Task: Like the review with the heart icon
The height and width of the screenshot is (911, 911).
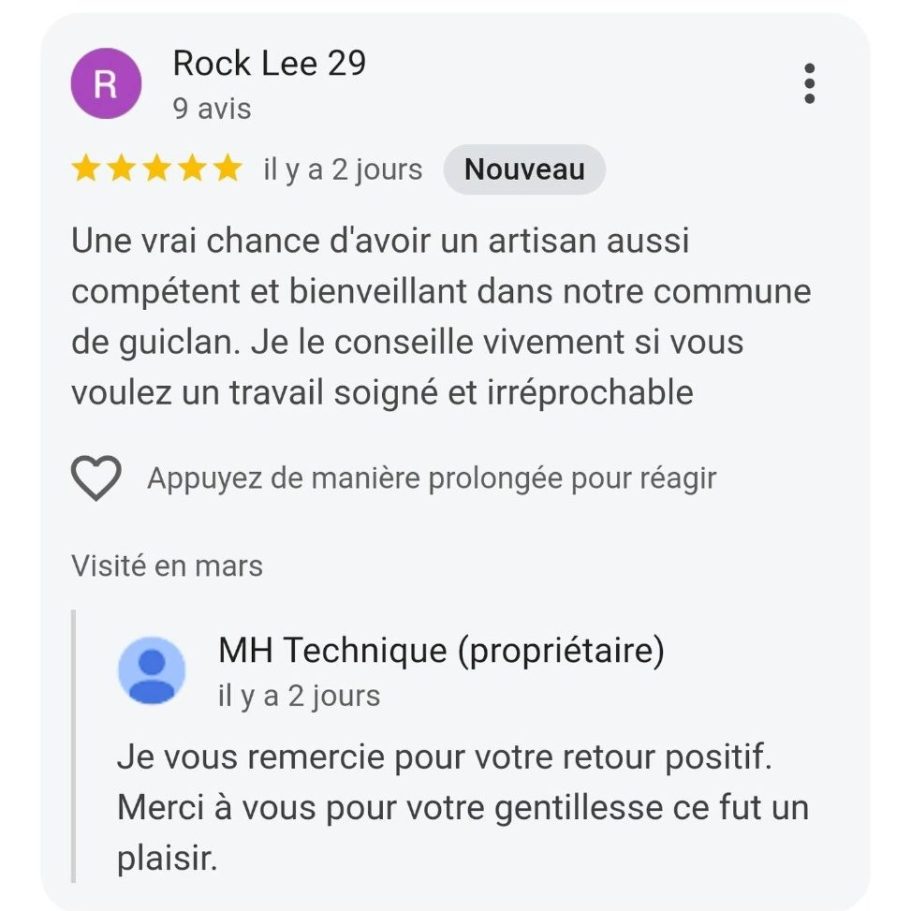Action: (96, 479)
